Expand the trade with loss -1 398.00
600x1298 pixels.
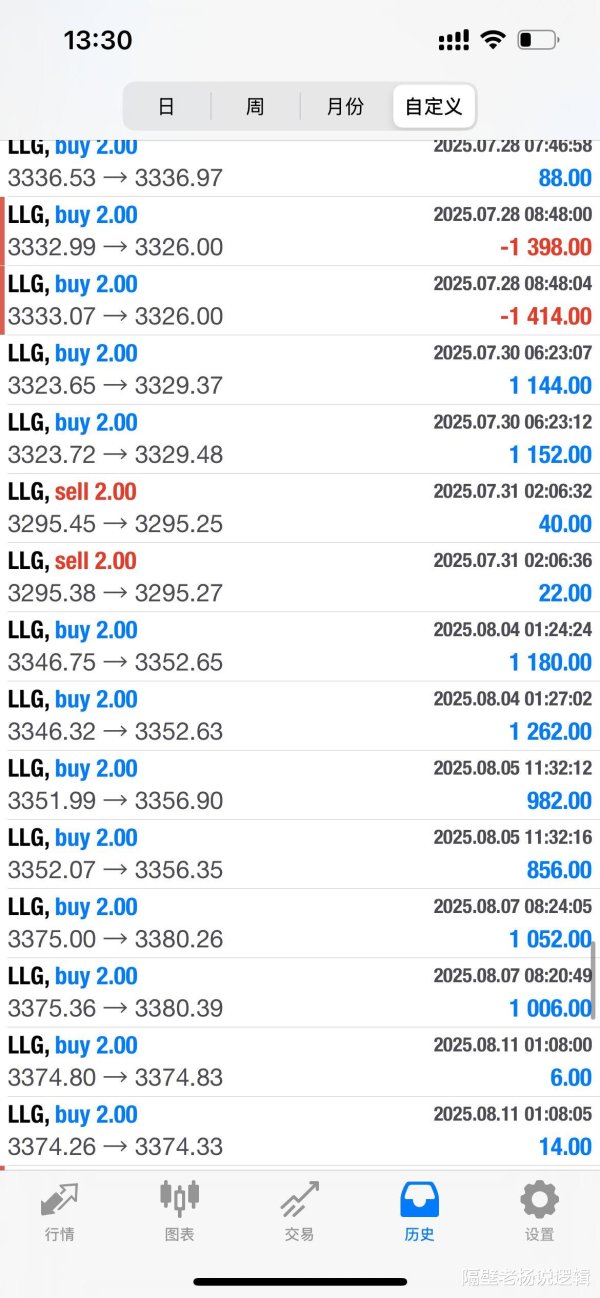(300, 231)
